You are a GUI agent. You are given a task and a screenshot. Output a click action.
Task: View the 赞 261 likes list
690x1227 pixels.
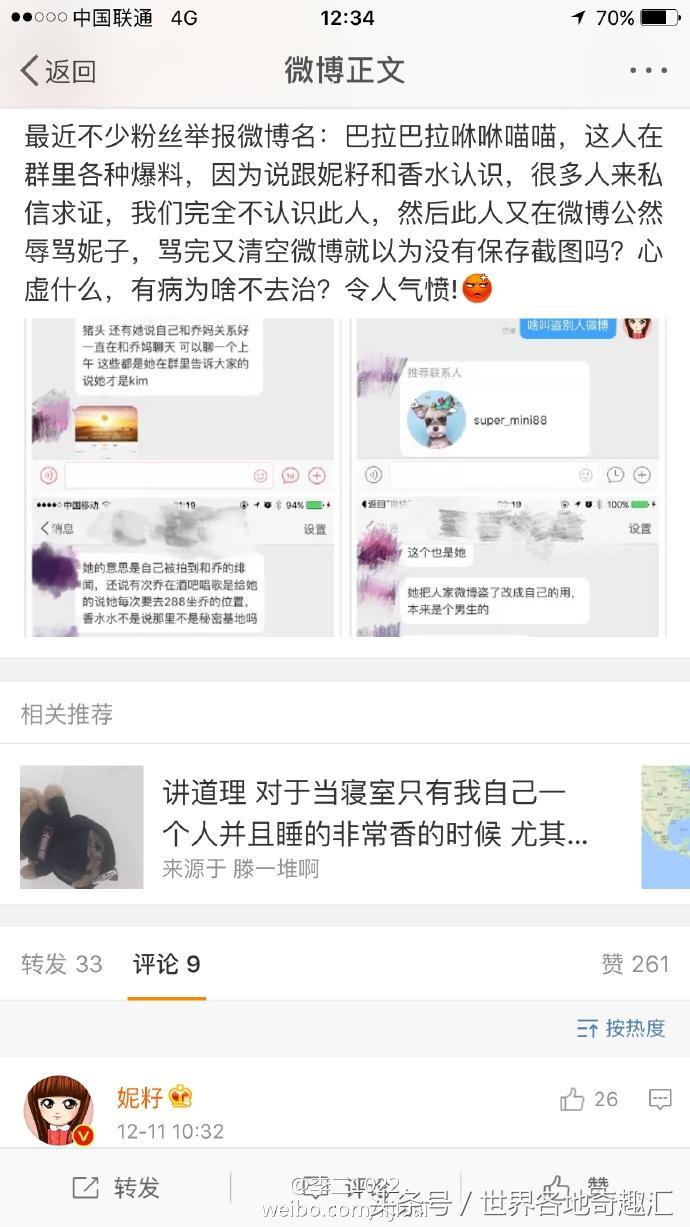pyautogui.click(x=634, y=964)
